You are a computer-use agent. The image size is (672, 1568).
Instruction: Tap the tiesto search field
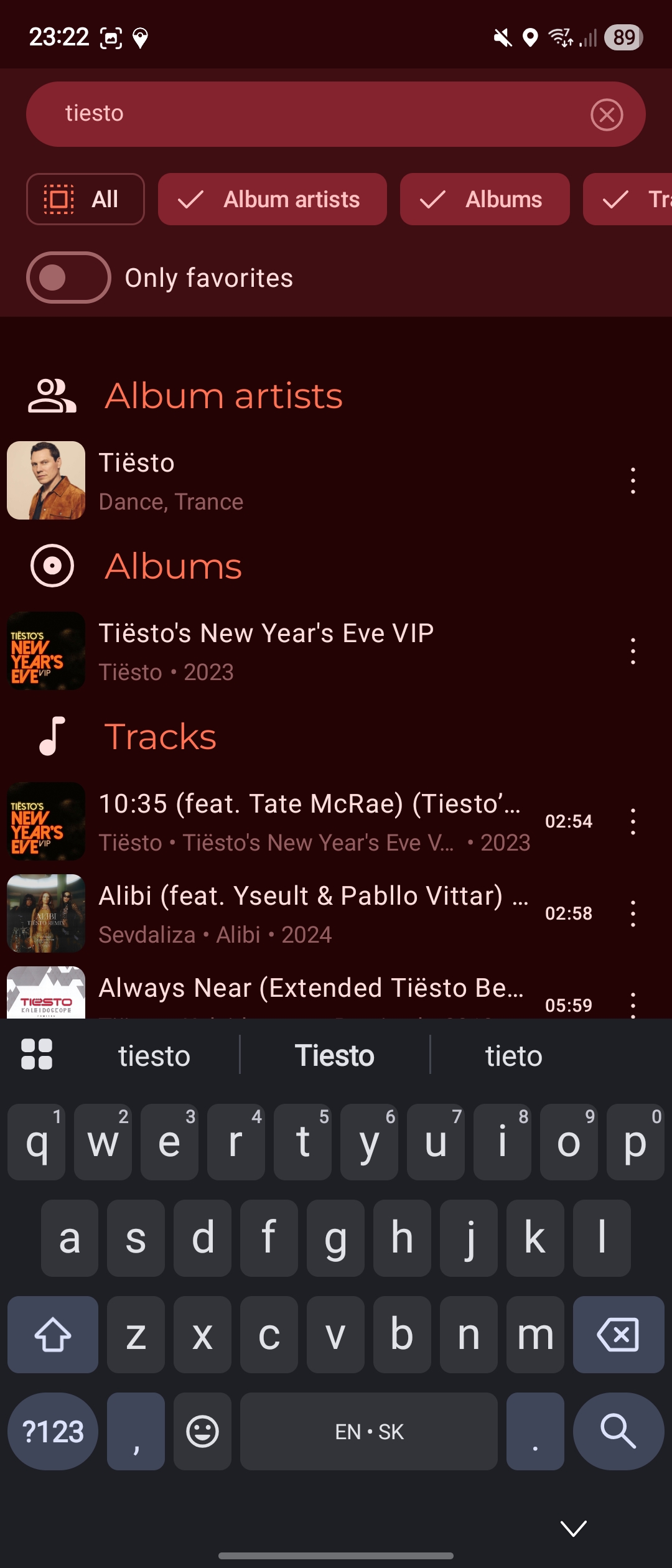[x=311, y=114]
